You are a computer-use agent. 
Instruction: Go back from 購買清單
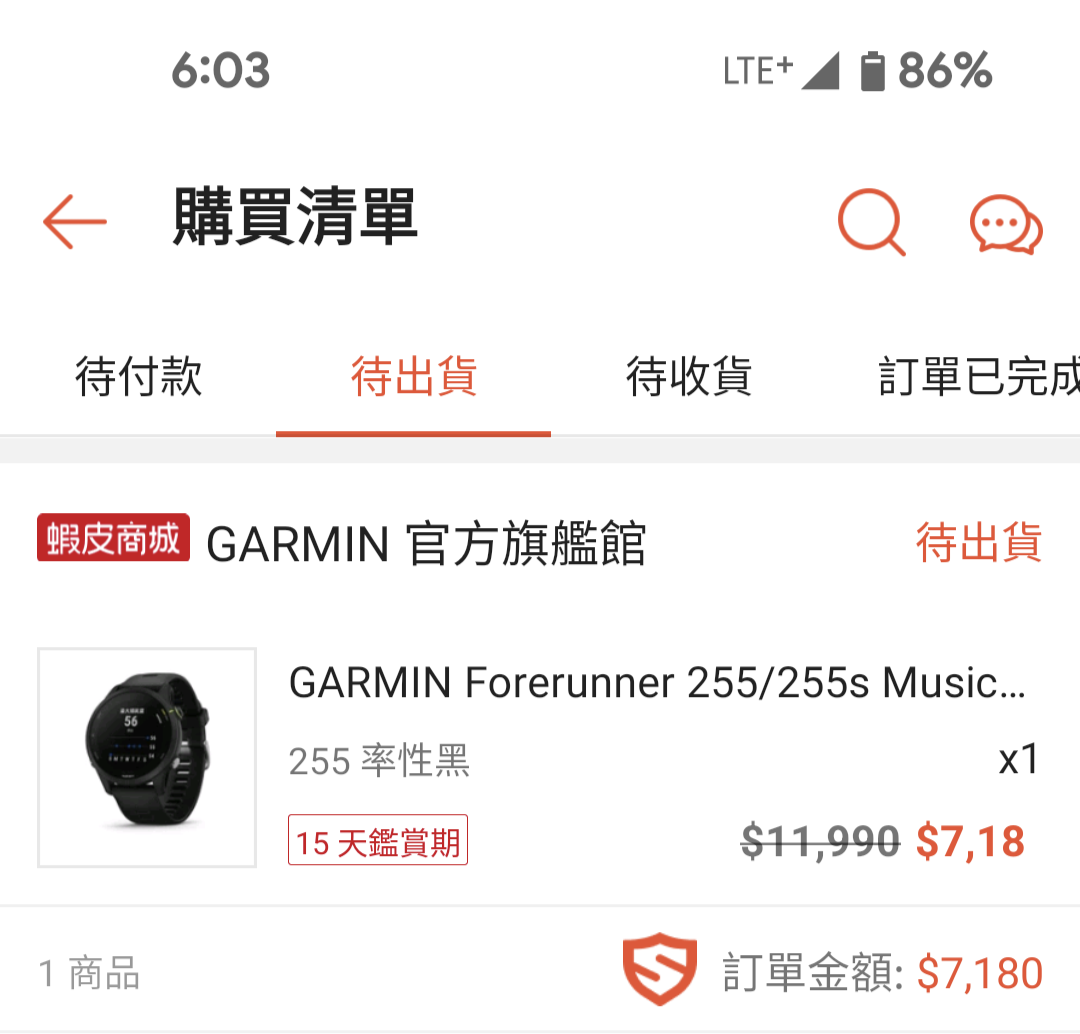pyautogui.click(x=75, y=221)
